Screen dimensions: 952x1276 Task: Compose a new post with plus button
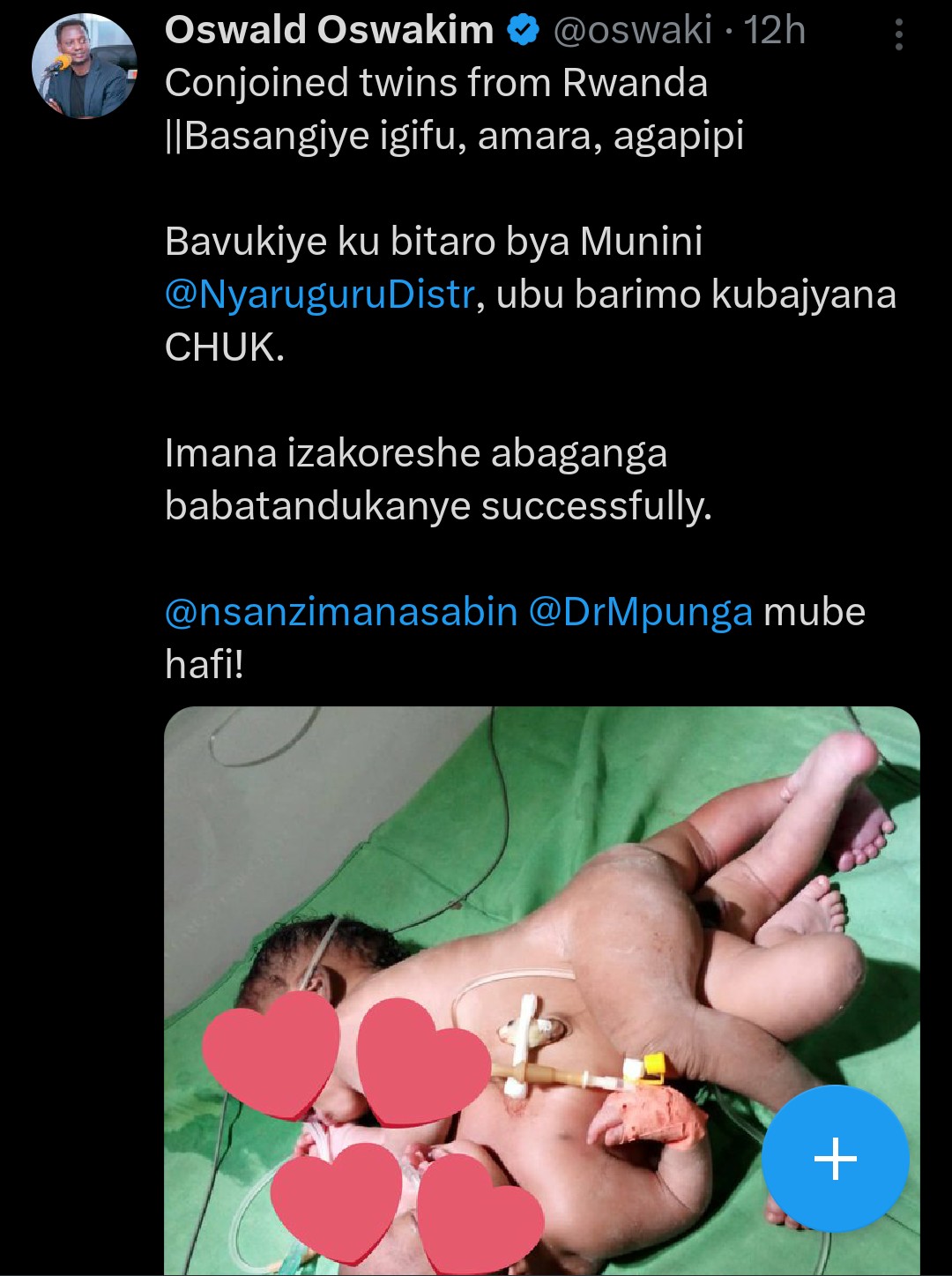tap(835, 1158)
